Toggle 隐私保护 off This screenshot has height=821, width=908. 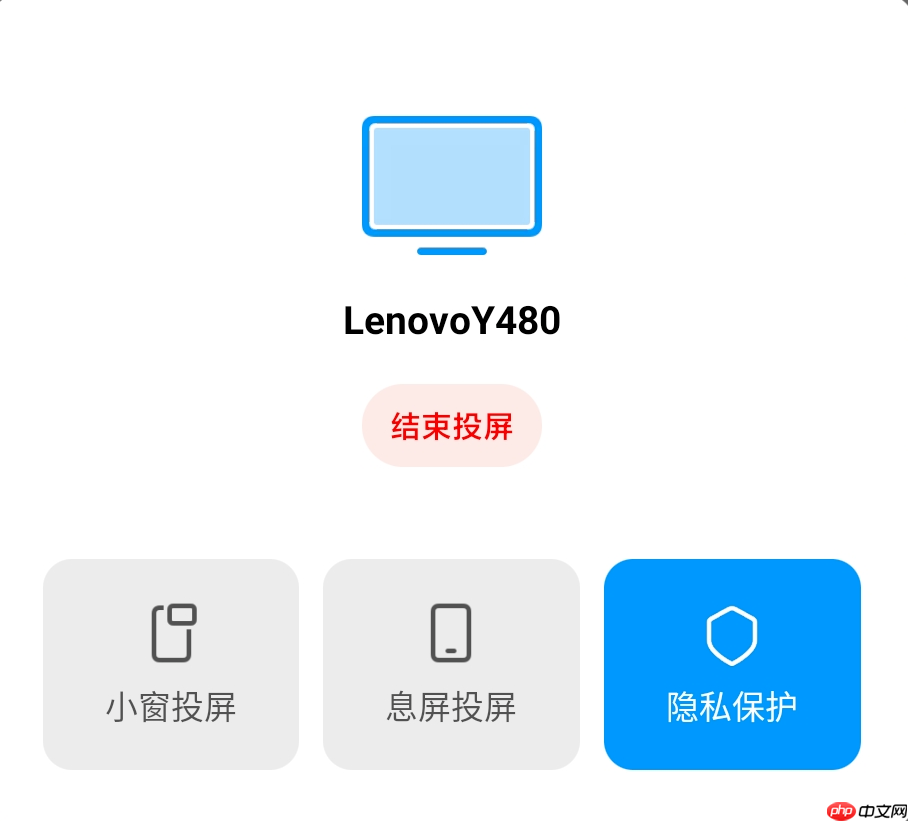coord(732,664)
